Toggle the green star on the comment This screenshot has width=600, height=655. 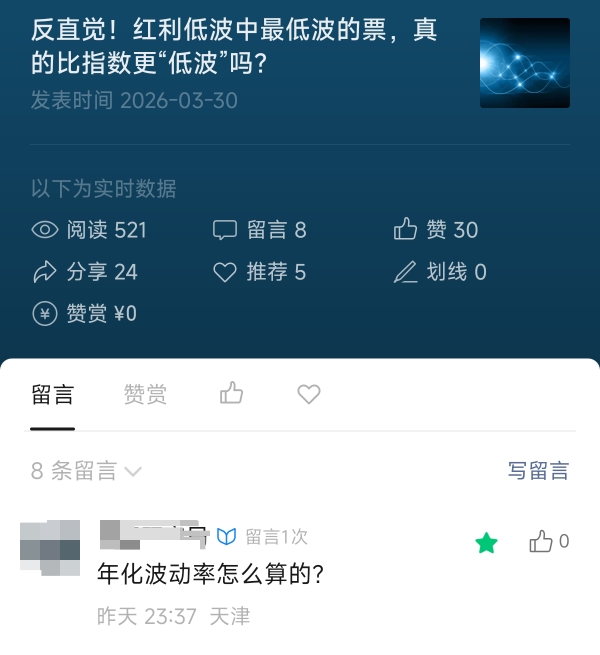486,543
